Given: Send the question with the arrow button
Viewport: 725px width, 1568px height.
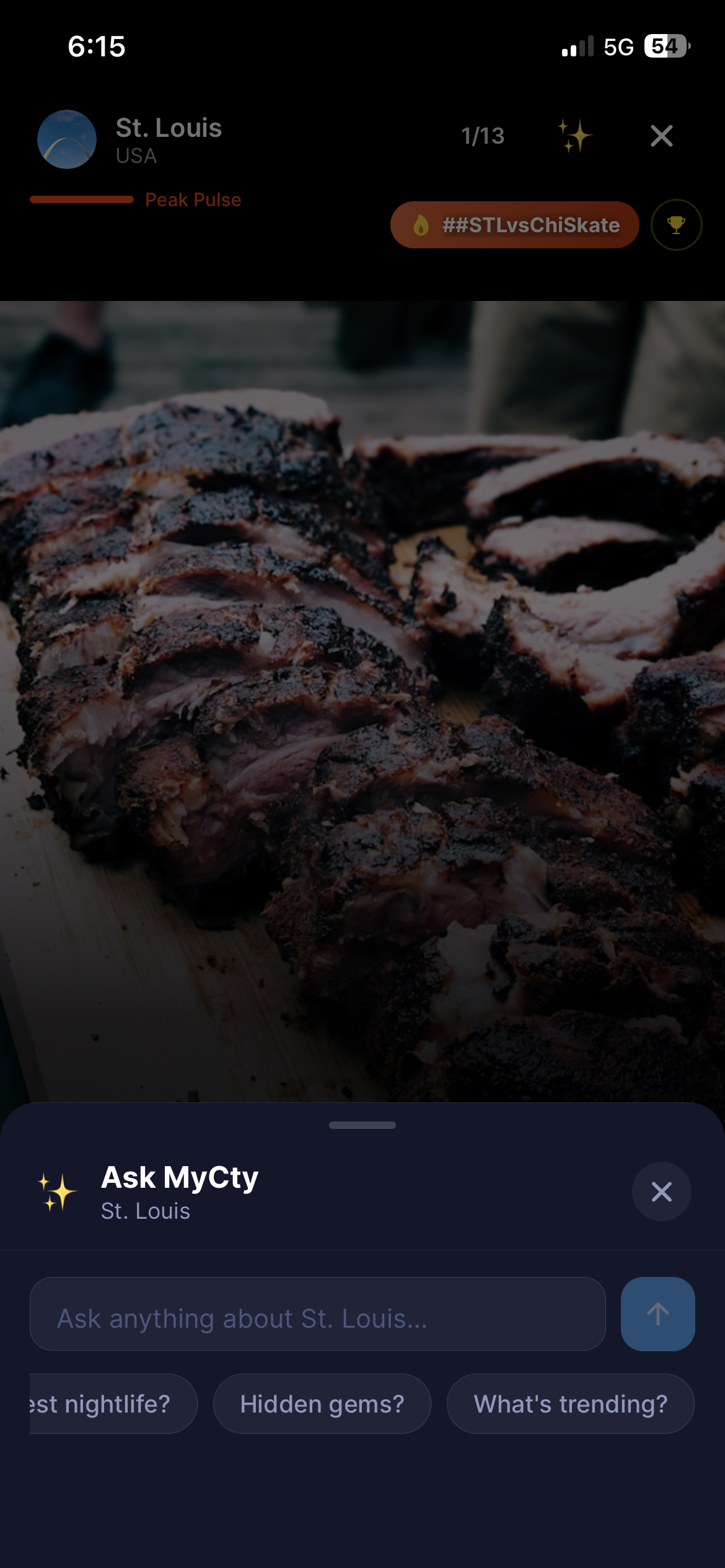Looking at the screenshot, I should 657,1313.
